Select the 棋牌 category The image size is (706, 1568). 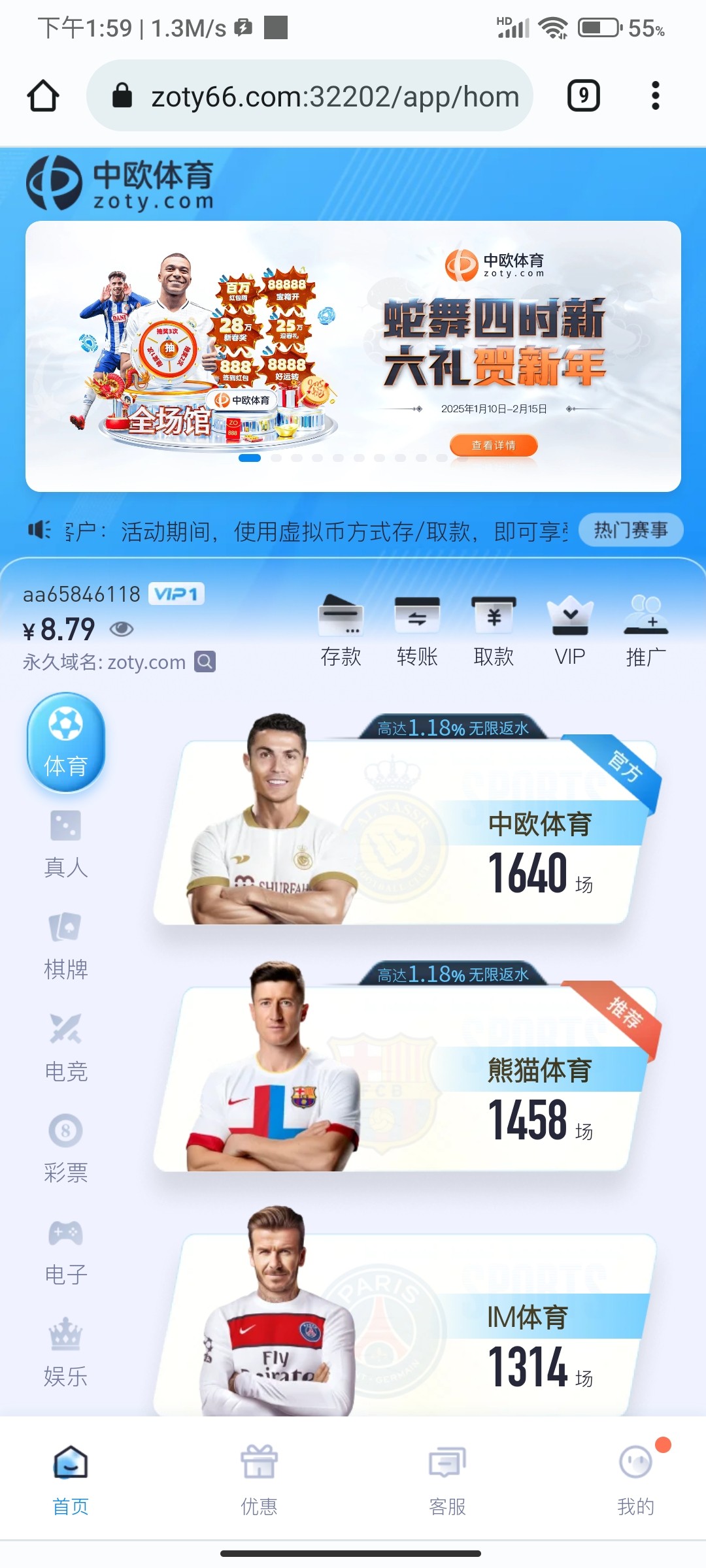point(65,946)
